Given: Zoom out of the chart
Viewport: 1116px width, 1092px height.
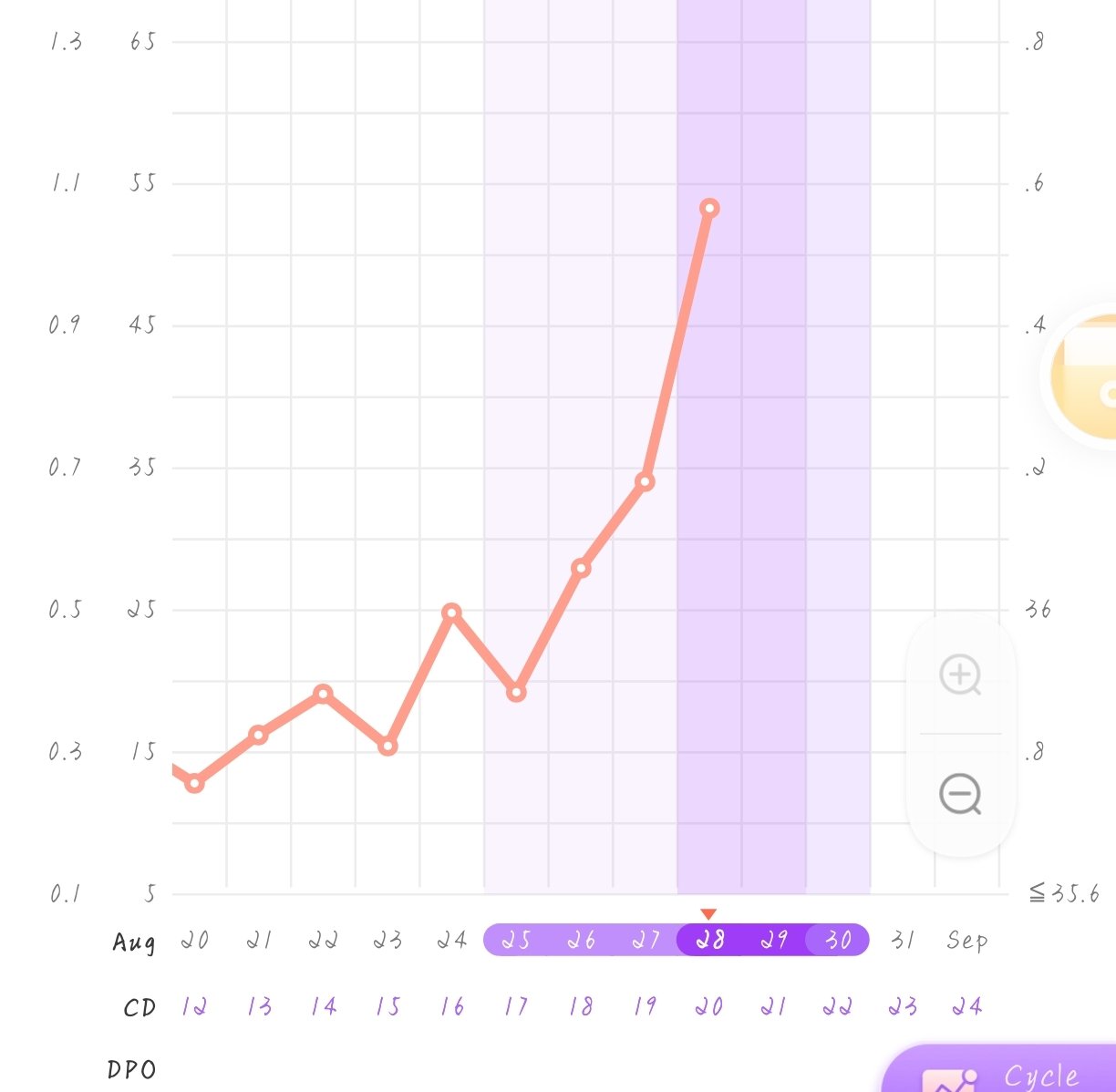Looking at the screenshot, I should click(960, 794).
